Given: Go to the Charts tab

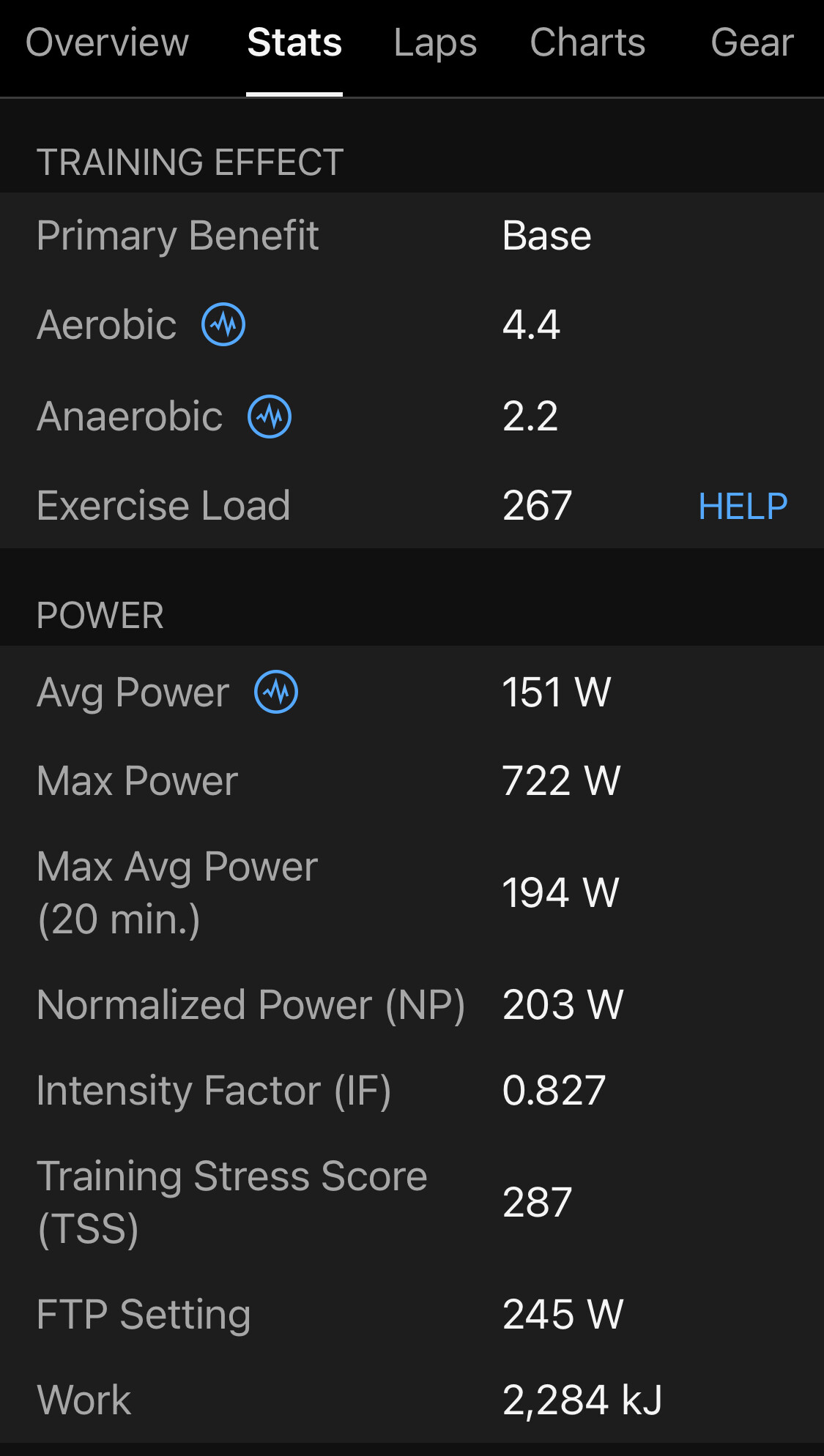Looking at the screenshot, I should (587, 42).
